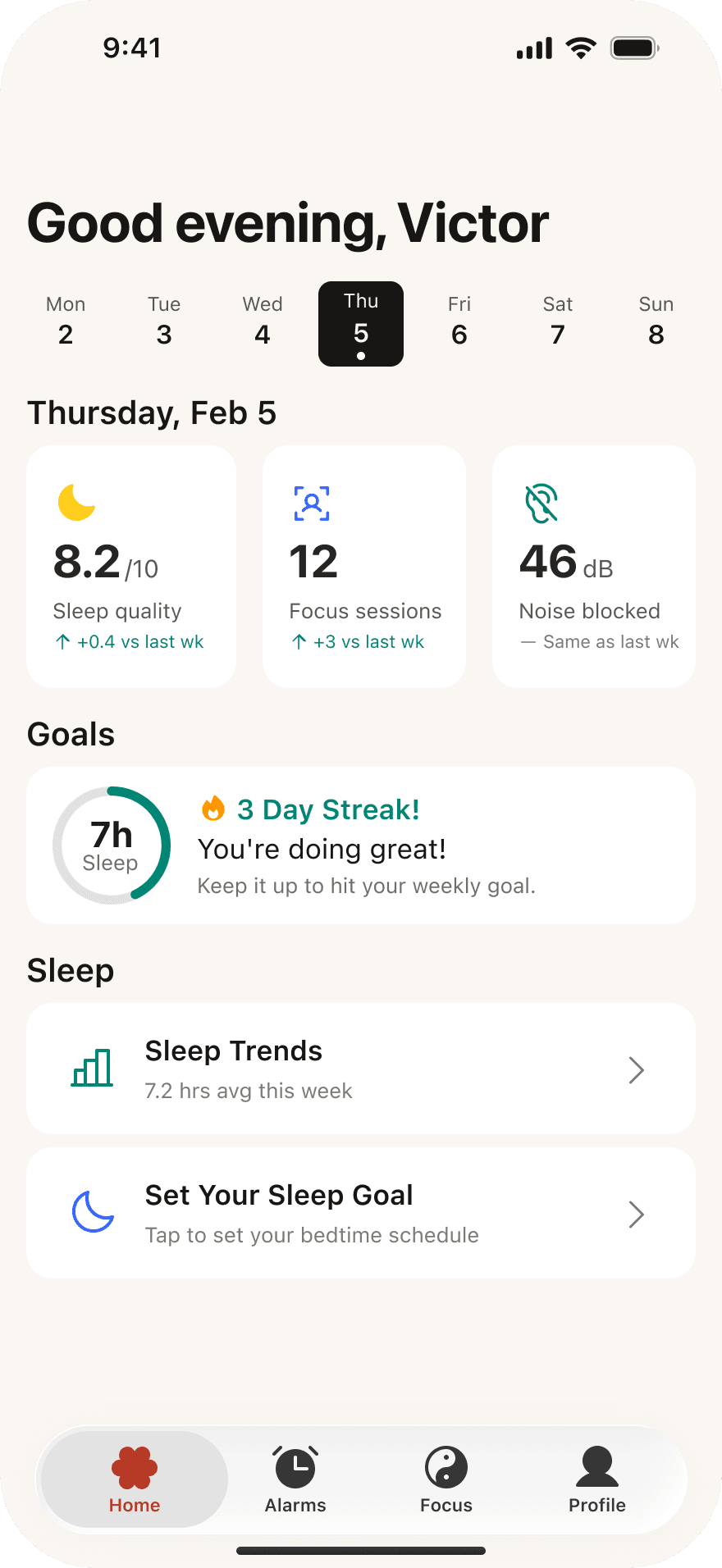Open Set Your Sleep Goal via its chevron
Image resolution: width=722 pixels, height=1568 pixels.
(x=636, y=1214)
